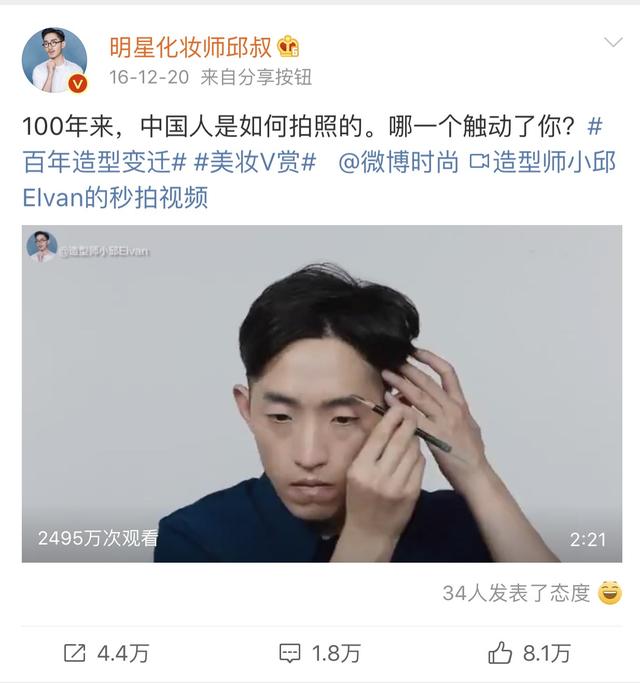The width and height of the screenshot is (640, 683).
Task: Open hashtag #百年造型变迁#
Action: click(105, 162)
